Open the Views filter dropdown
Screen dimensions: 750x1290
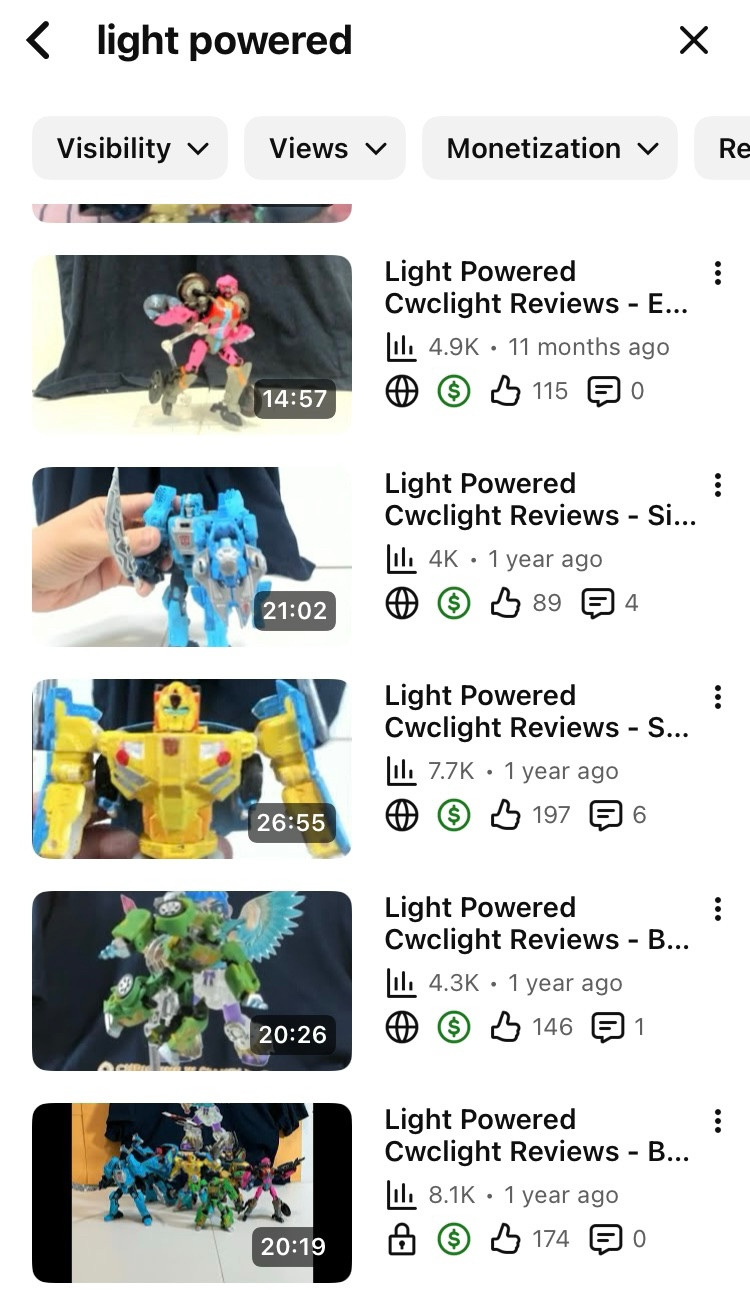tap(325, 149)
